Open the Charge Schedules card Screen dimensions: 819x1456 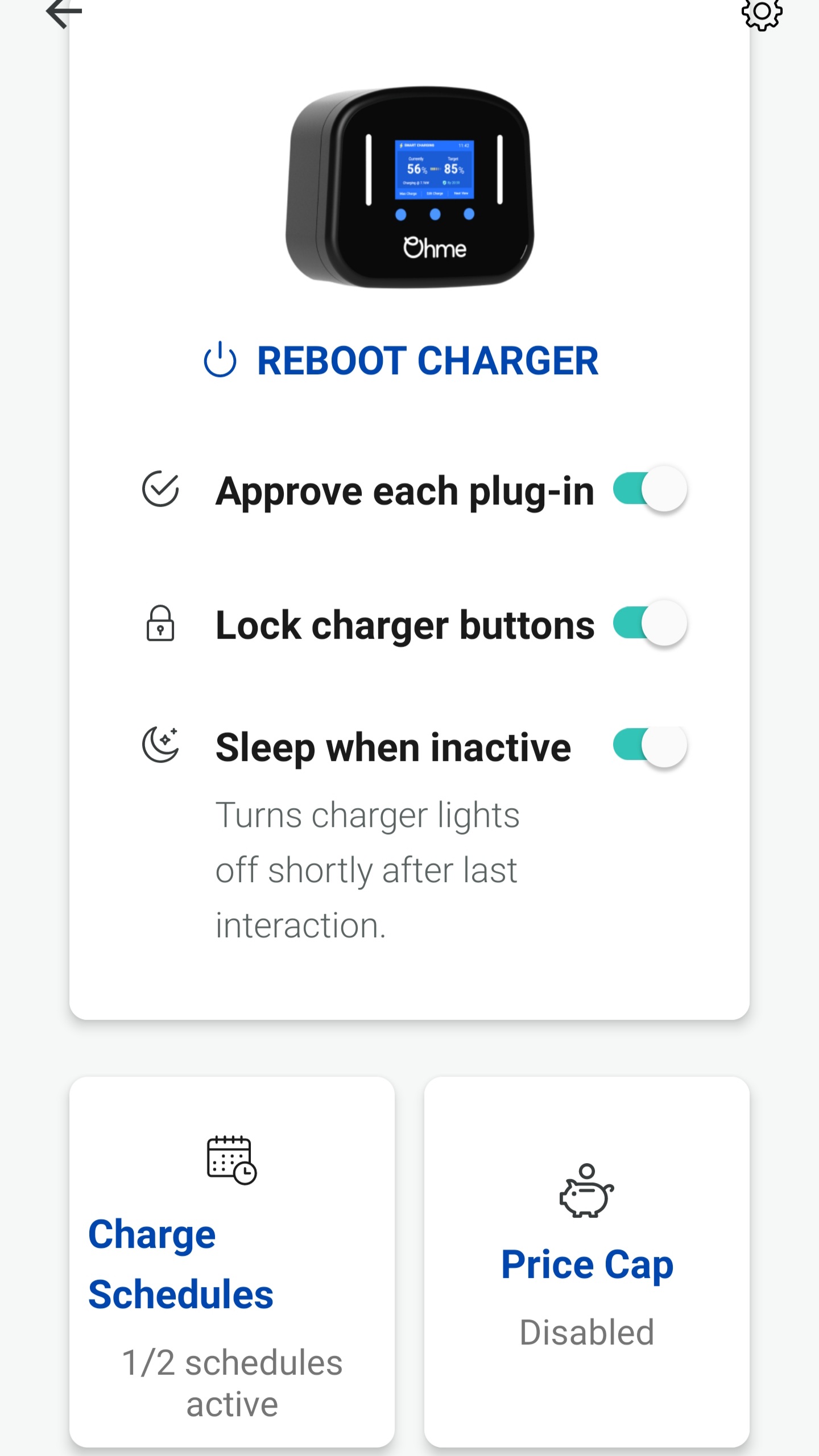click(232, 1261)
